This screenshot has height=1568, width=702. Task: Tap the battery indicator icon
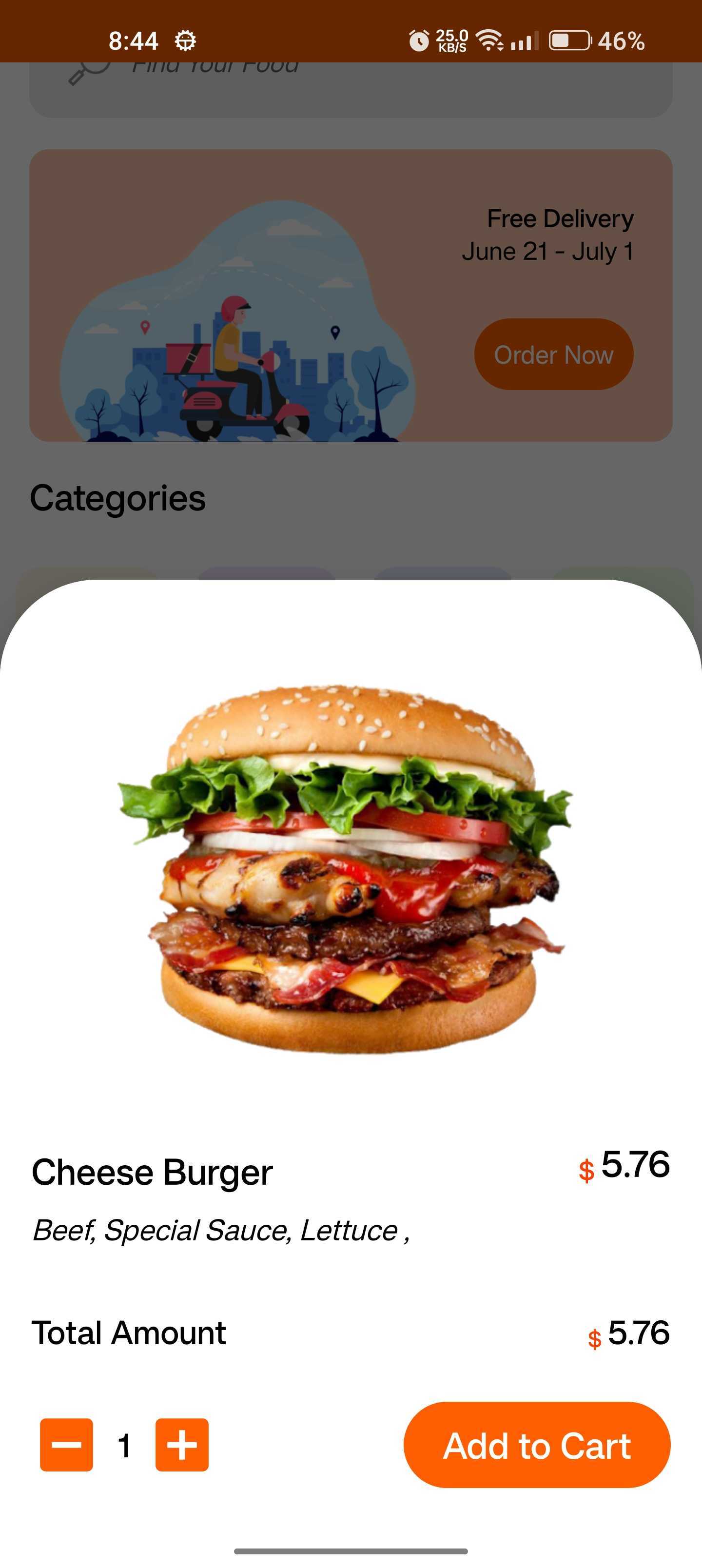click(x=569, y=40)
